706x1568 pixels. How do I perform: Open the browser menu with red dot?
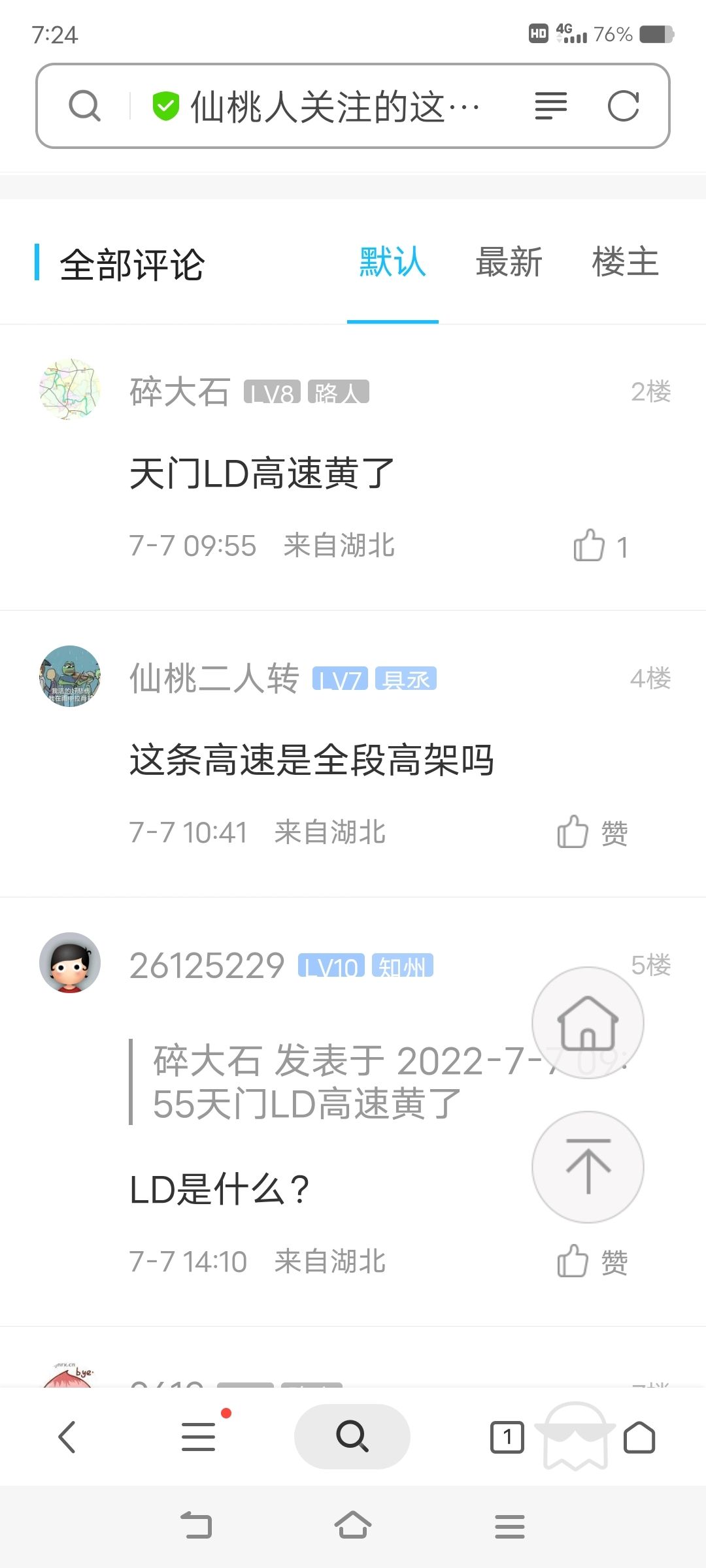[x=199, y=1437]
